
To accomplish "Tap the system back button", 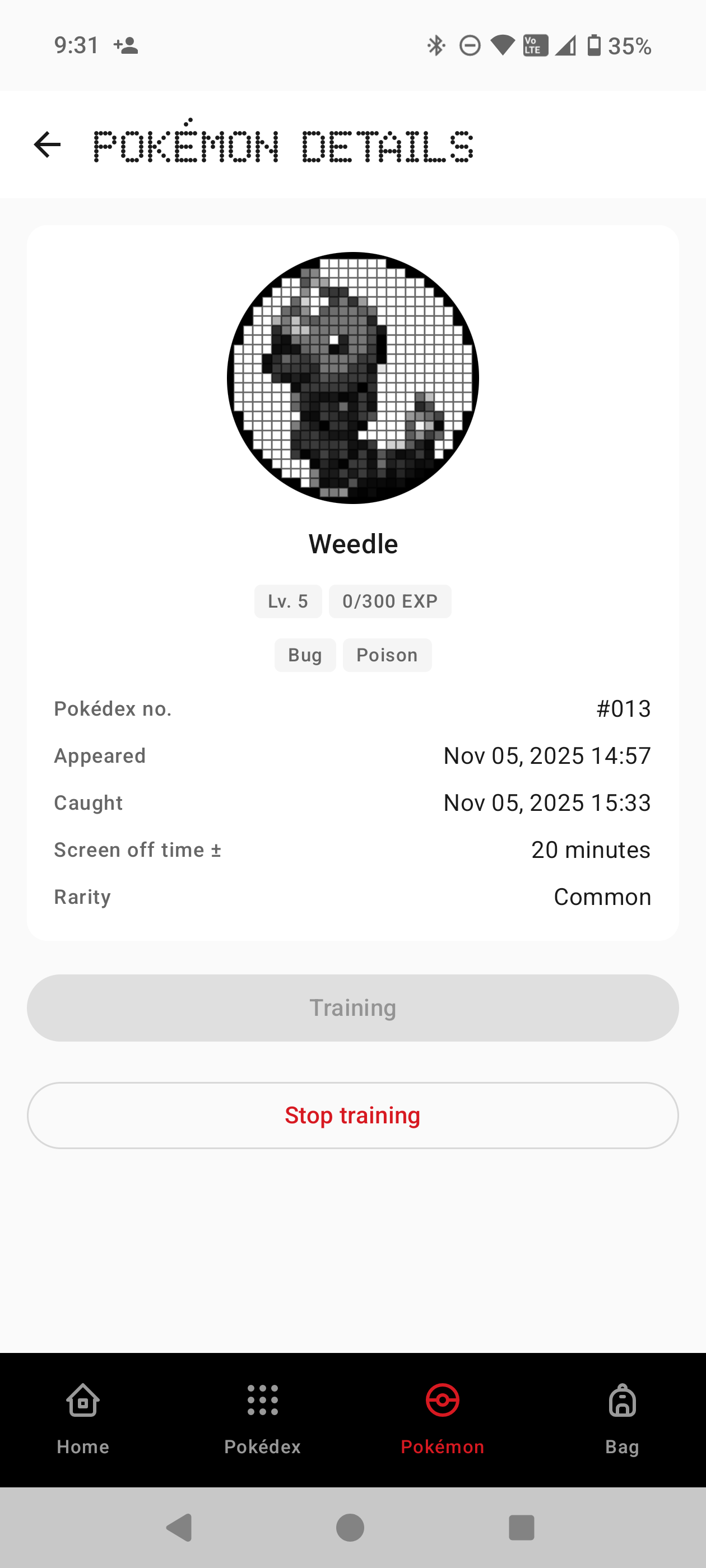I will pyautogui.click(x=180, y=1527).
